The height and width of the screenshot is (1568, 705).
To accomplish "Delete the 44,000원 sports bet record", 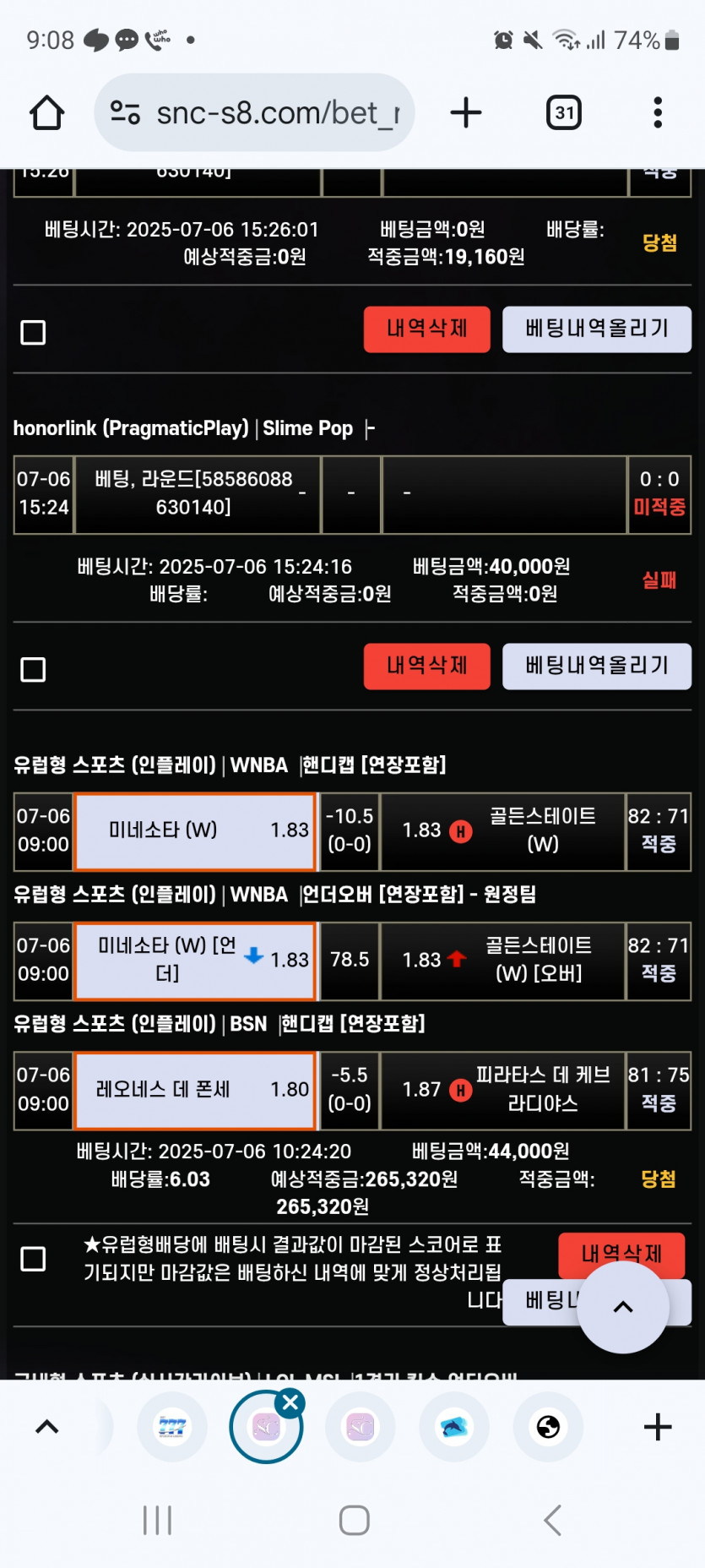I will (621, 1253).
